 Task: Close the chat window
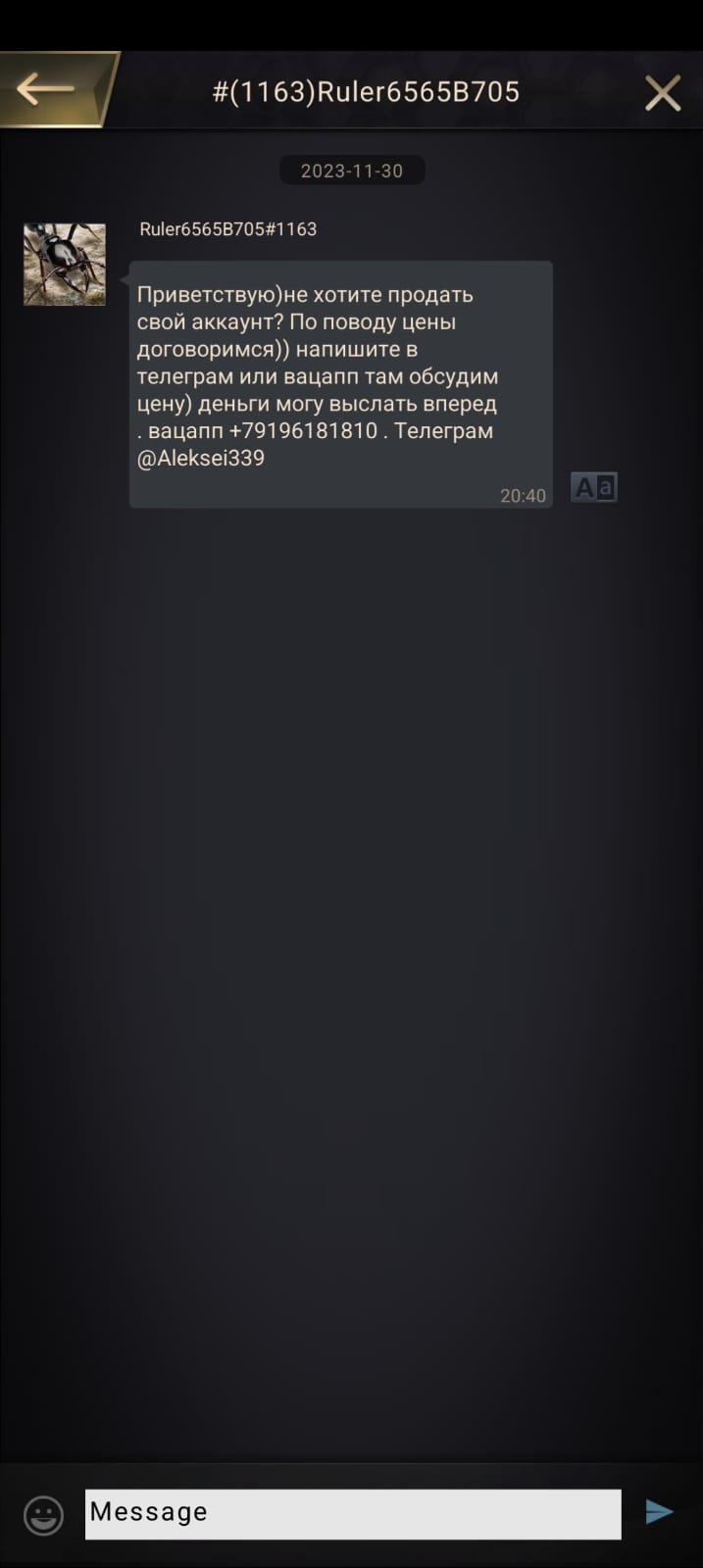pos(663,93)
